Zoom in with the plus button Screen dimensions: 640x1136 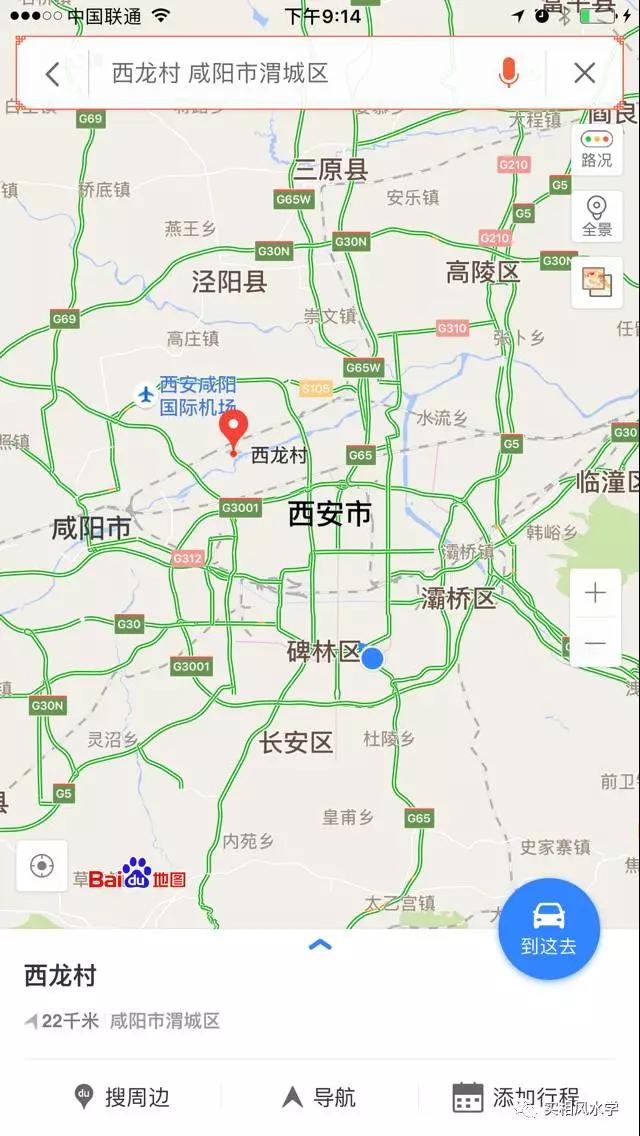(x=595, y=594)
